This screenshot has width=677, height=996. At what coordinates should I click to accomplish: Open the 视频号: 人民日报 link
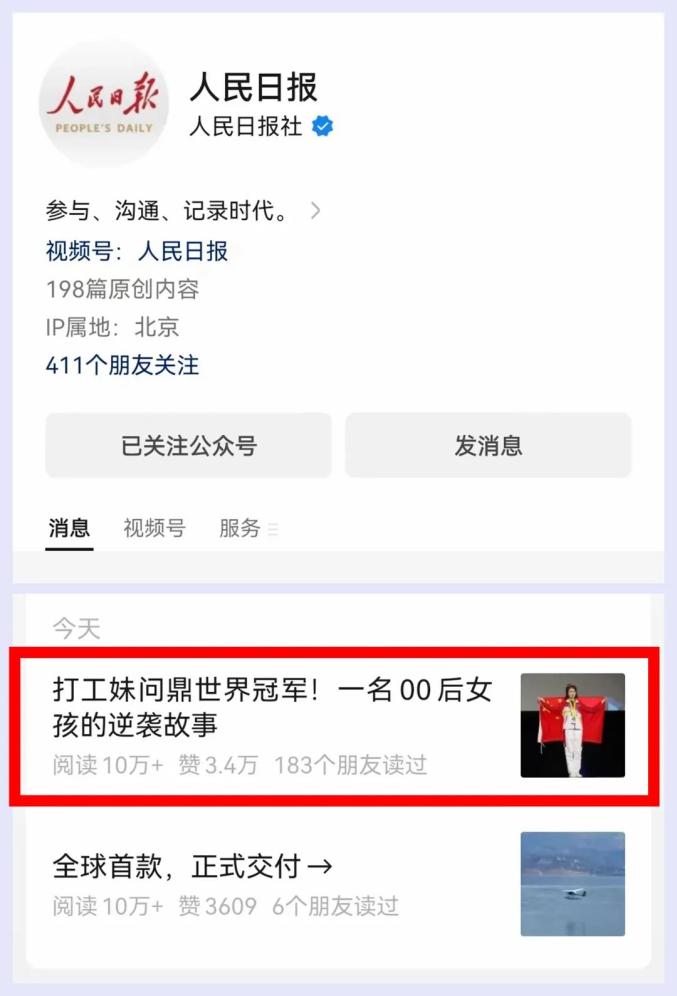[137, 251]
